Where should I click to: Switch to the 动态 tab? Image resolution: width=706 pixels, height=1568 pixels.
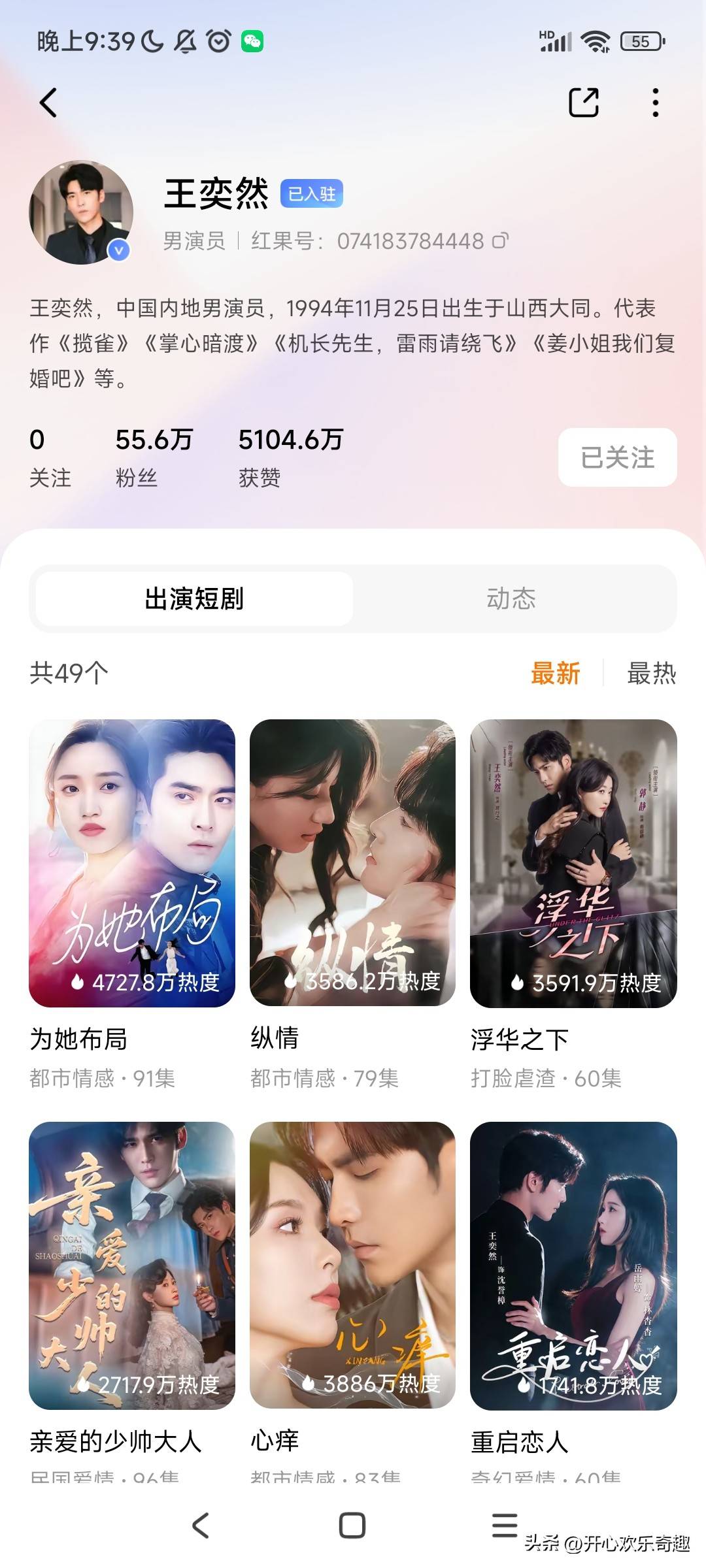point(511,598)
